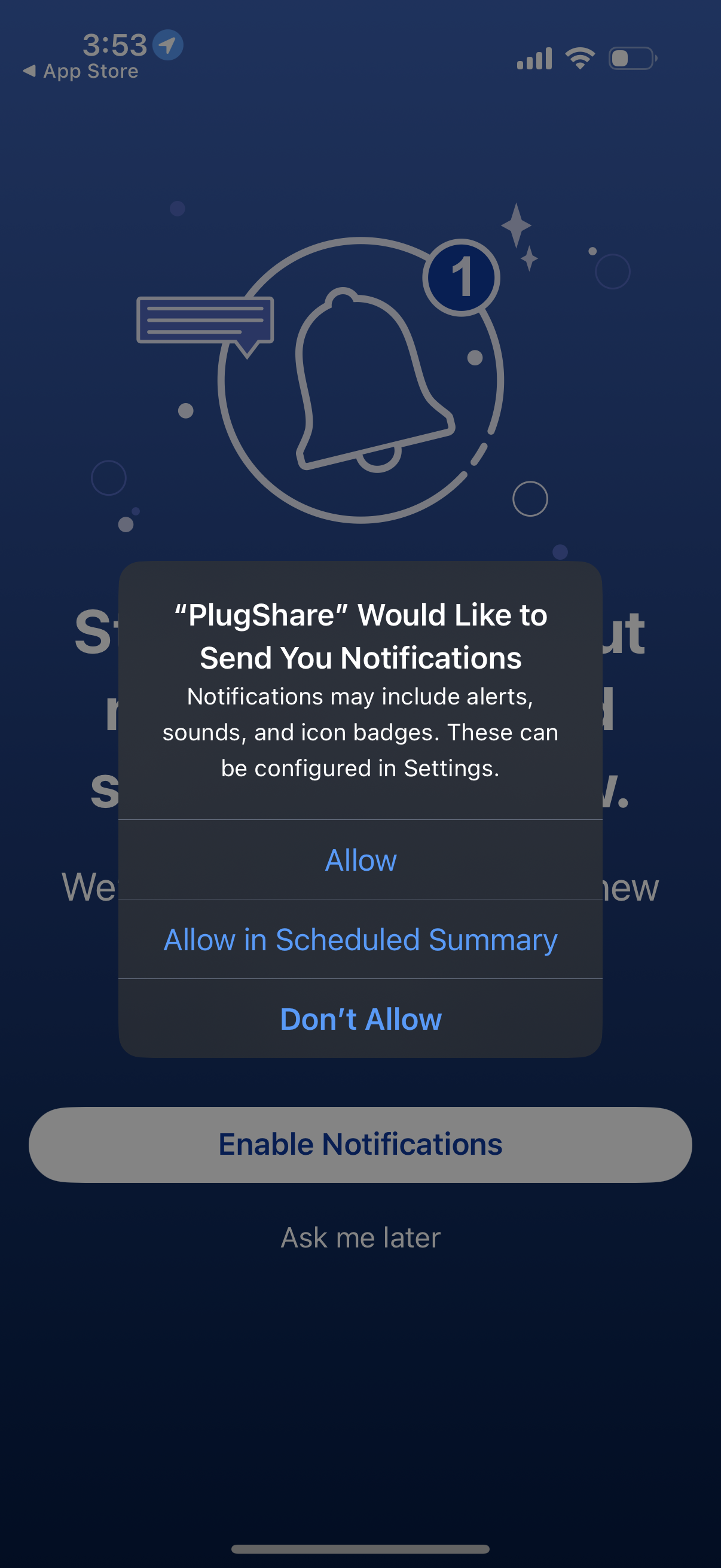The width and height of the screenshot is (721, 1568).
Task: Tap the small hollow circle below the bell
Action: [529, 499]
